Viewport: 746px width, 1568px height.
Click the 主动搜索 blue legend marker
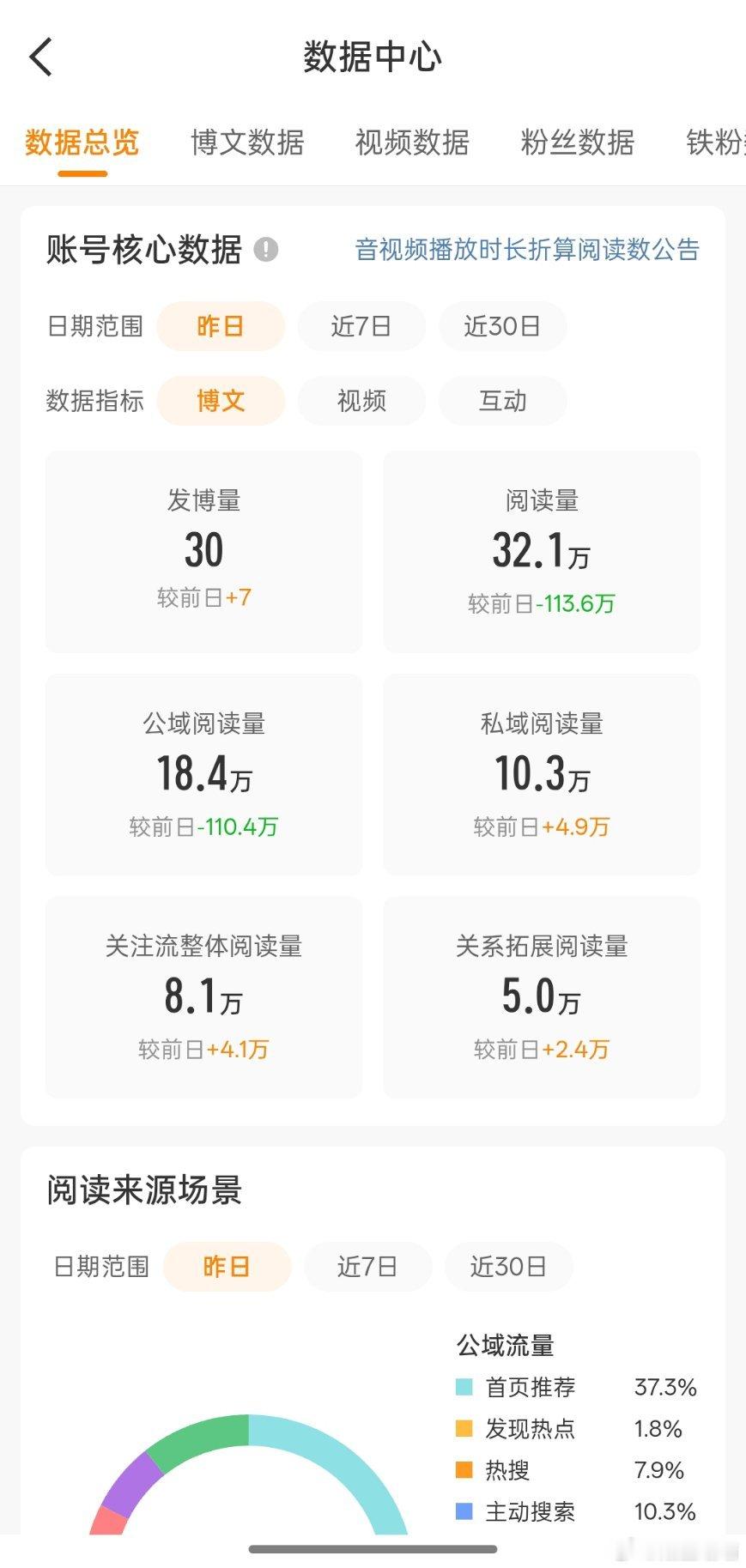coord(463,1511)
